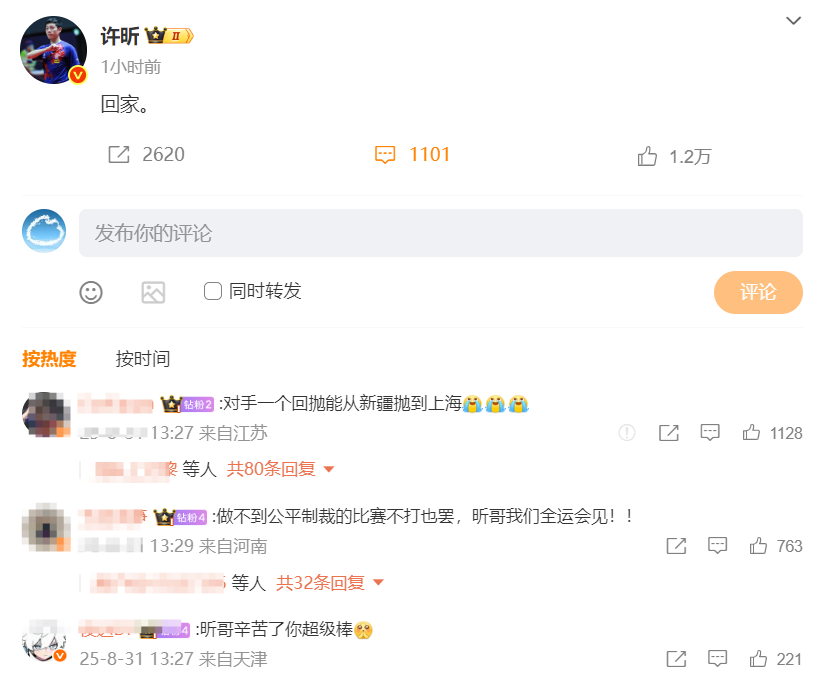This screenshot has height=680, width=827.
Task: Focus the 发布你的评论 comment field
Action: [440, 233]
